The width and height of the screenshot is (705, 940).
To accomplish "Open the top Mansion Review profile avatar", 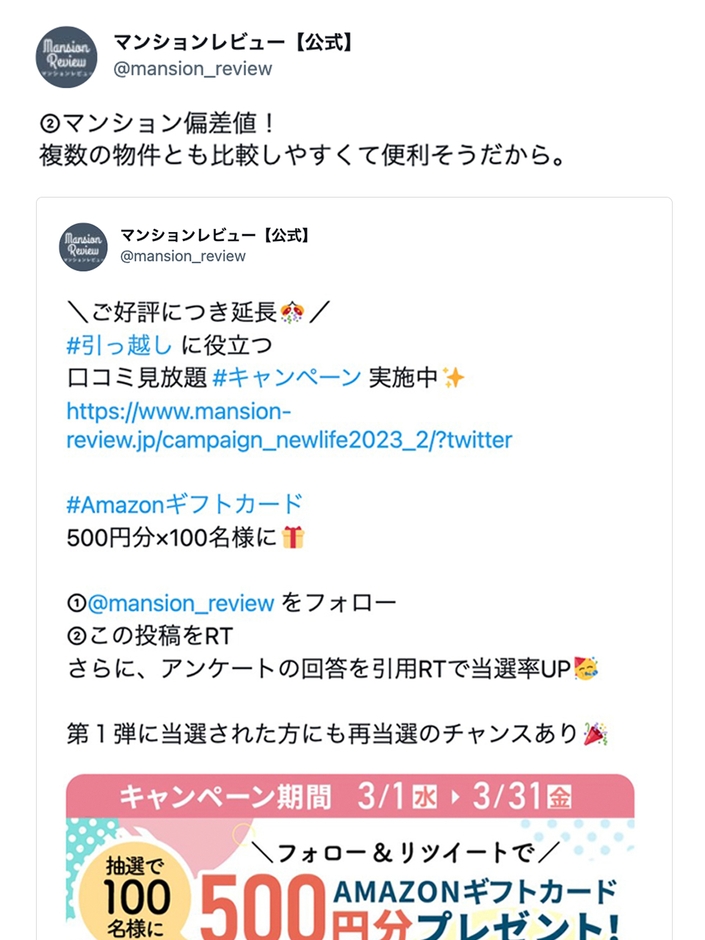I will click(x=66, y=57).
